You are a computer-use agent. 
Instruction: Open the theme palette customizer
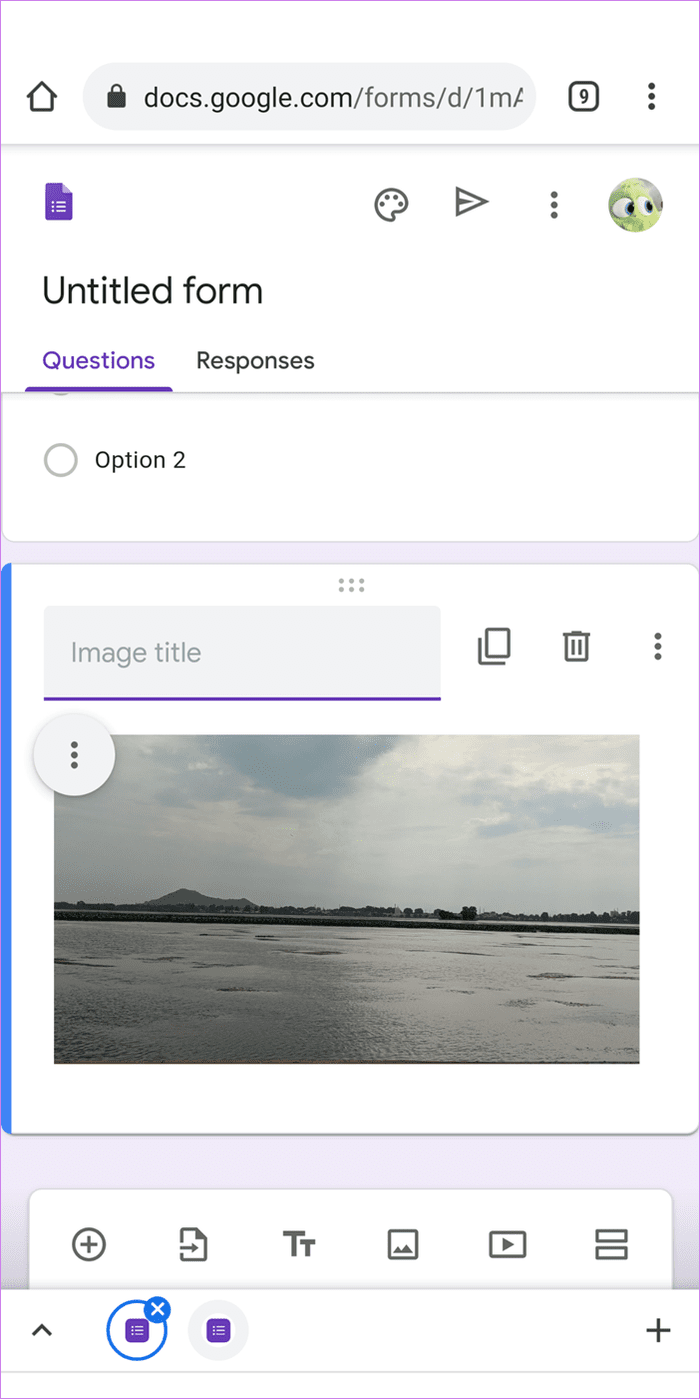coord(391,204)
